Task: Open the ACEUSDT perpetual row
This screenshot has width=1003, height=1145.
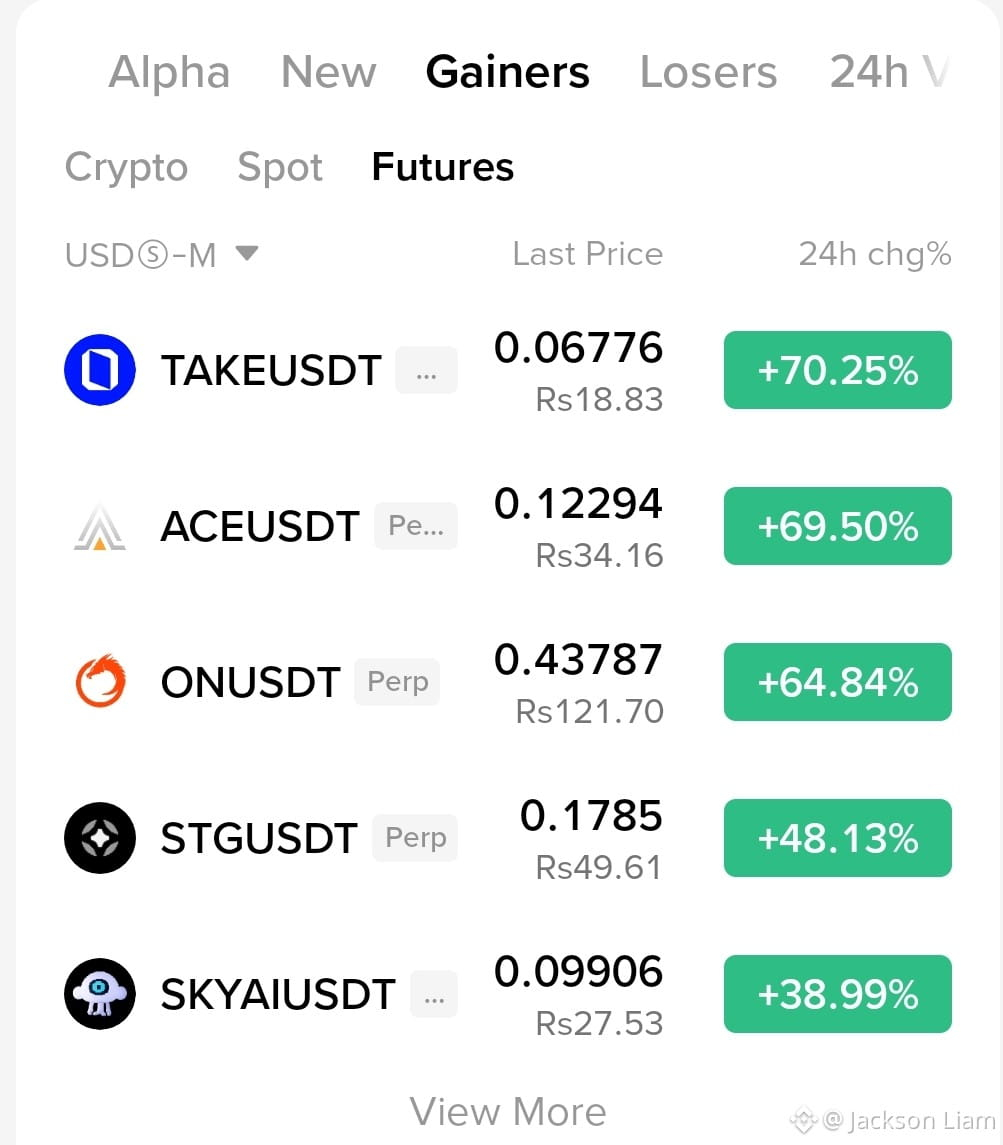Action: point(507,526)
